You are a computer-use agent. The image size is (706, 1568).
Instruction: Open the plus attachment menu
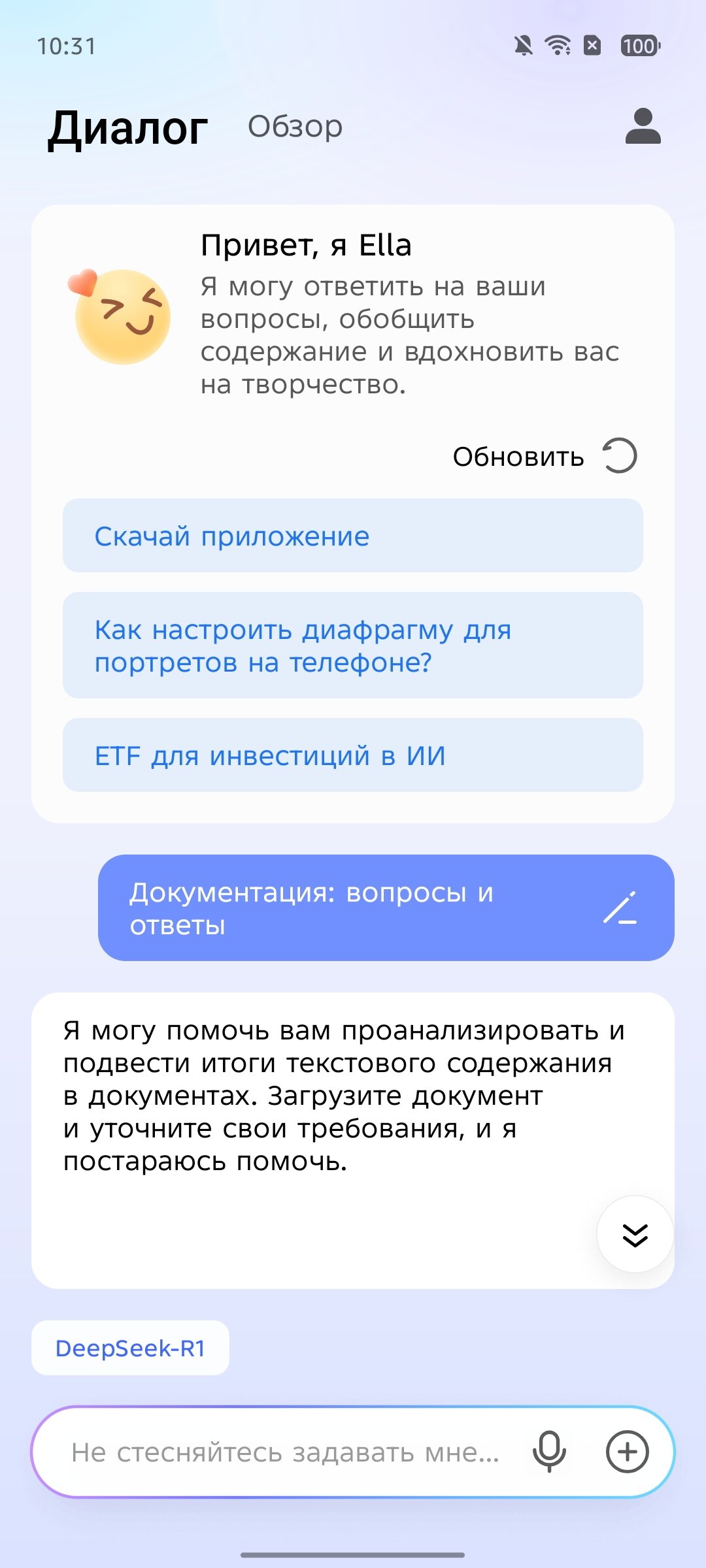click(x=627, y=1452)
